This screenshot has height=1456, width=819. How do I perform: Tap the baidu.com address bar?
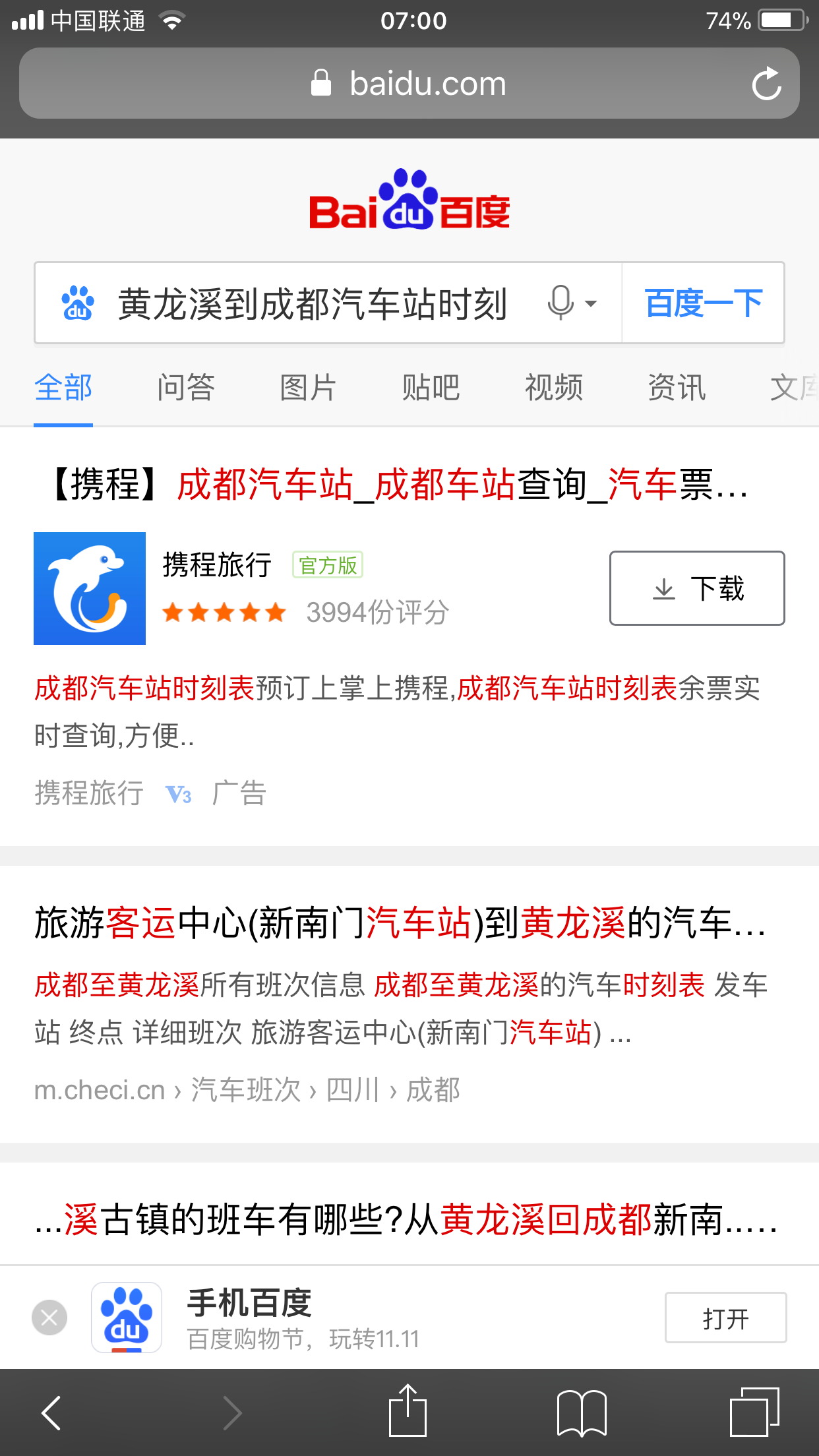point(409,84)
